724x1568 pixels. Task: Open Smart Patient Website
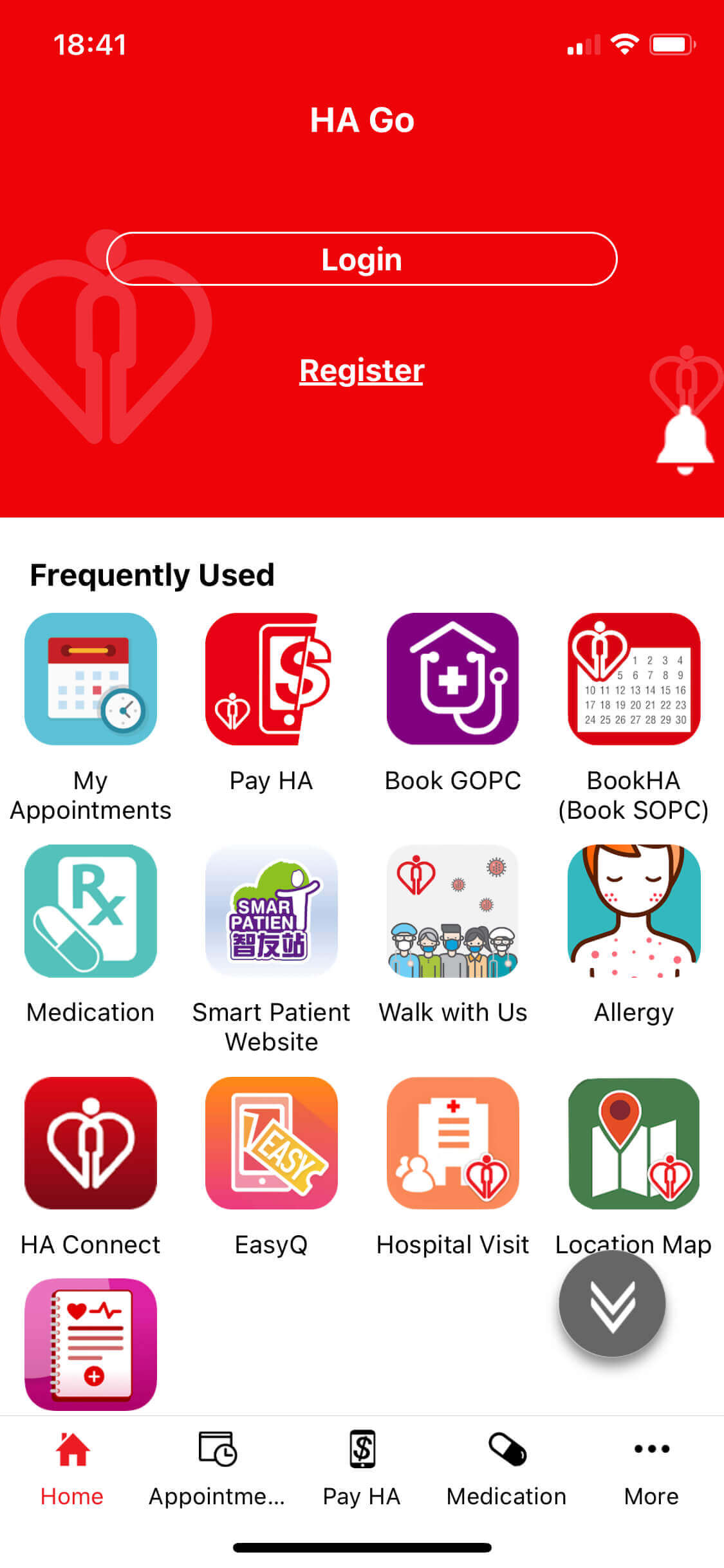point(271,911)
